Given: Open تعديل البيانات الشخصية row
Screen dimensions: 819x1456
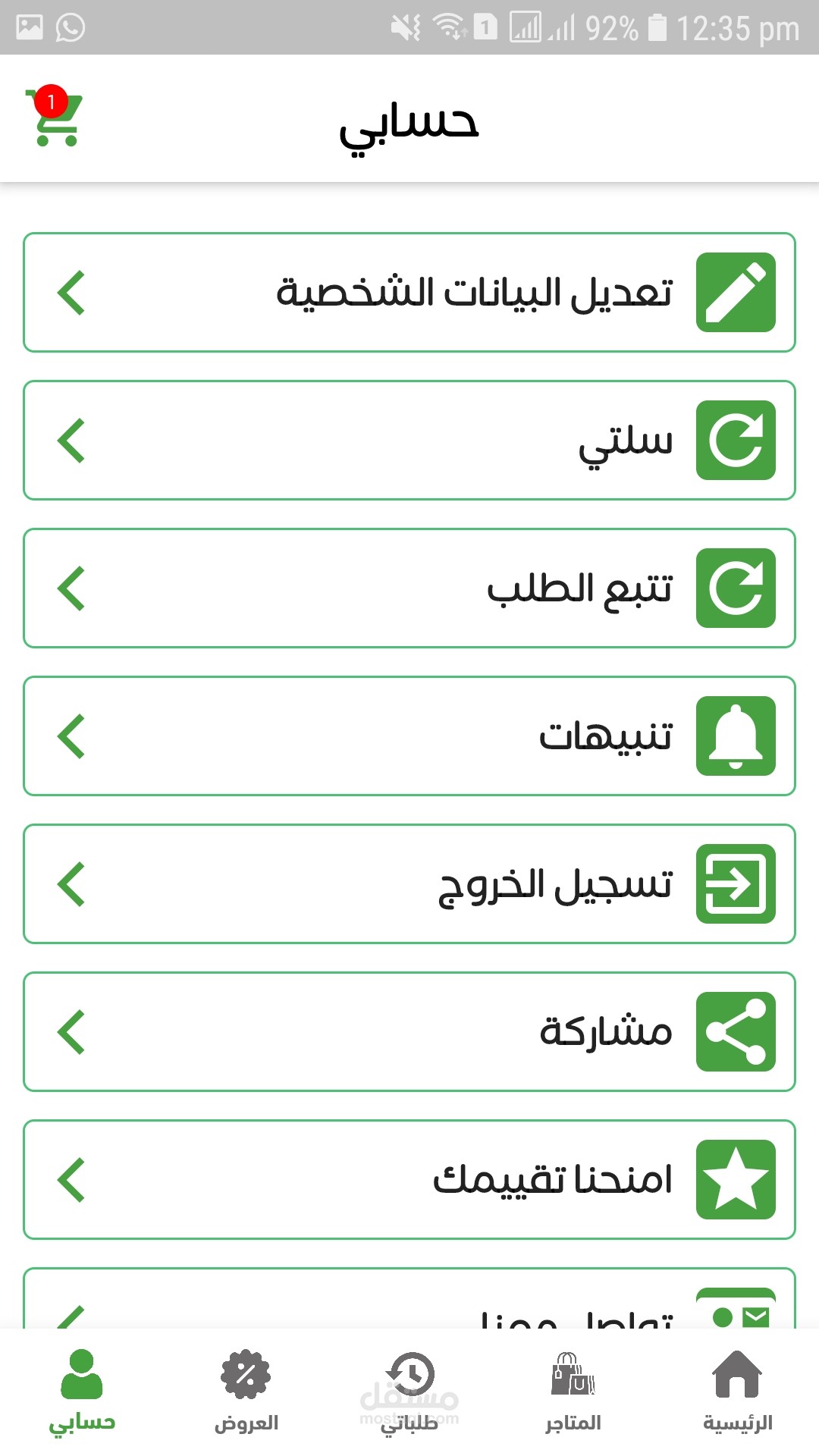Looking at the screenshot, I should point(409,292).
